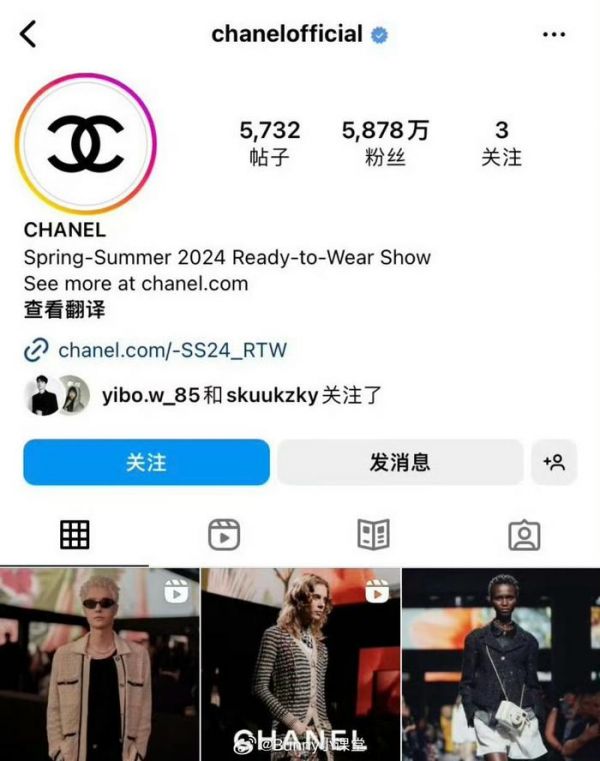This screenshot has height=761, width=600.
Task: Switch to the posts grid tab
Action: (75, 535)
